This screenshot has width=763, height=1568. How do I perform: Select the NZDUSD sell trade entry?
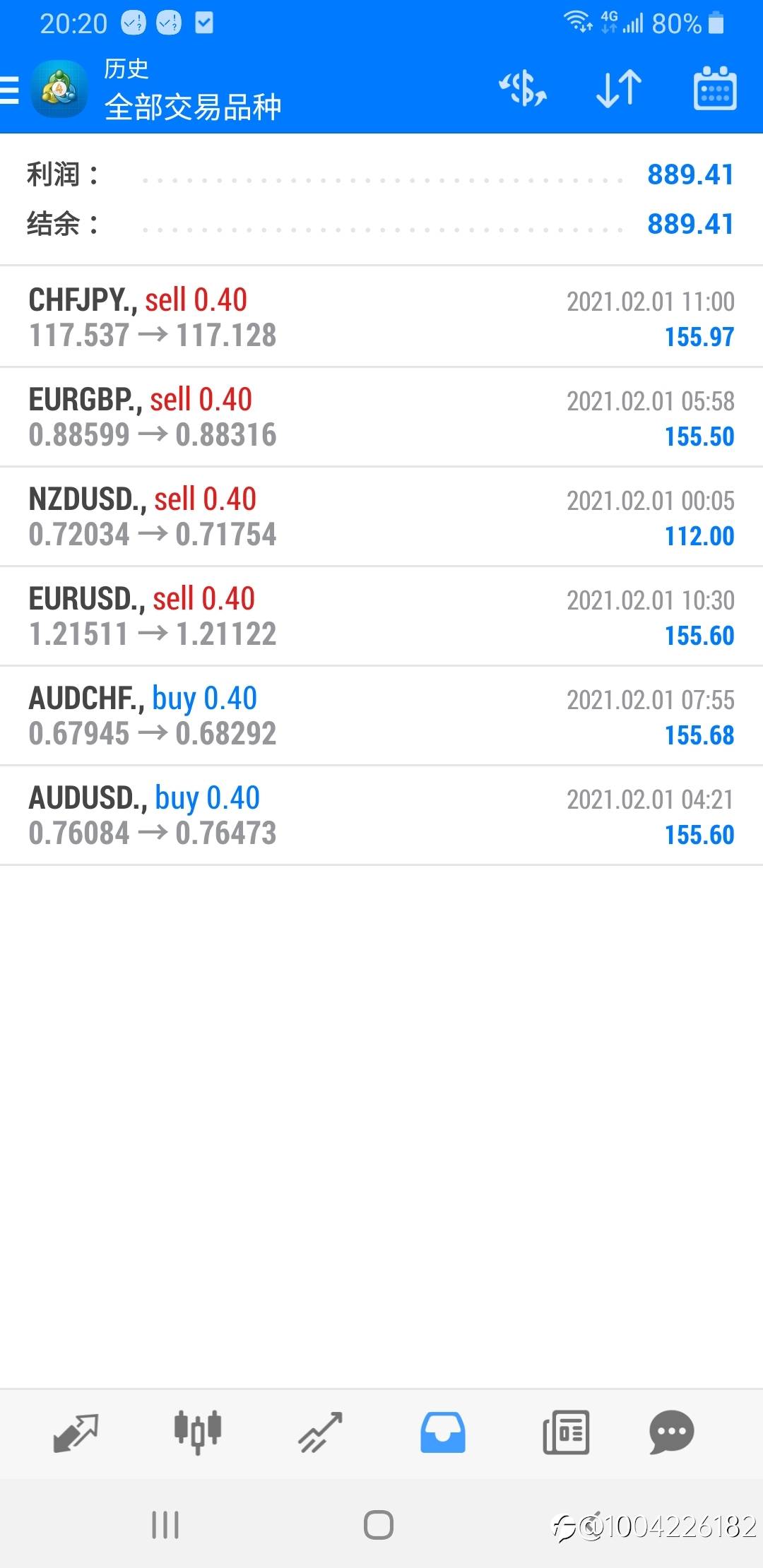381,516
